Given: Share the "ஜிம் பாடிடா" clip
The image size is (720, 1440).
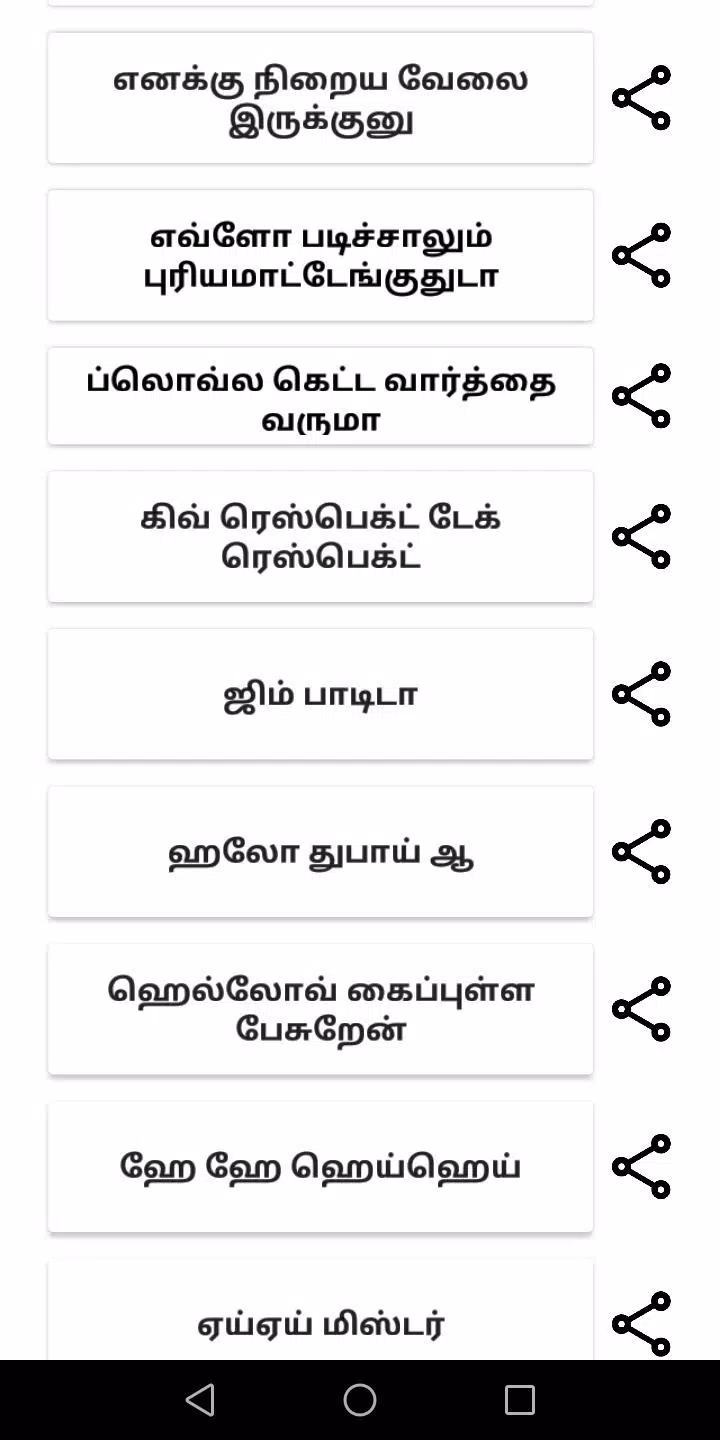Looking at the screenshot, I should click(x=641, y=693).
